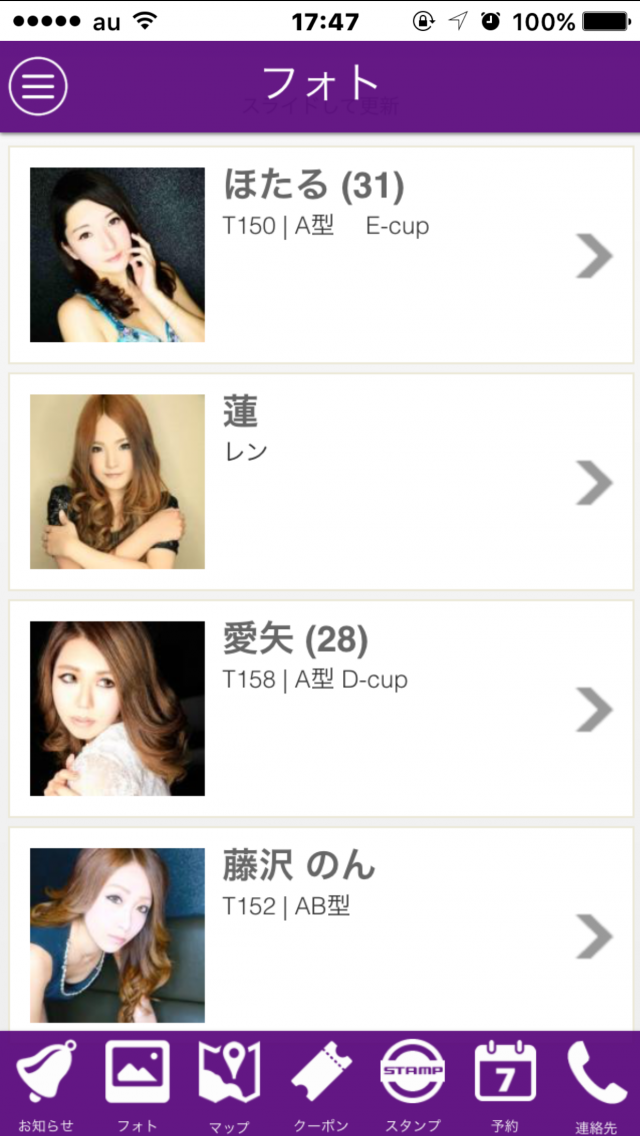Open the 予約 calendar tab
Image resolution: width=640 pixels, height=1136 pixels.
point(504,1085)
